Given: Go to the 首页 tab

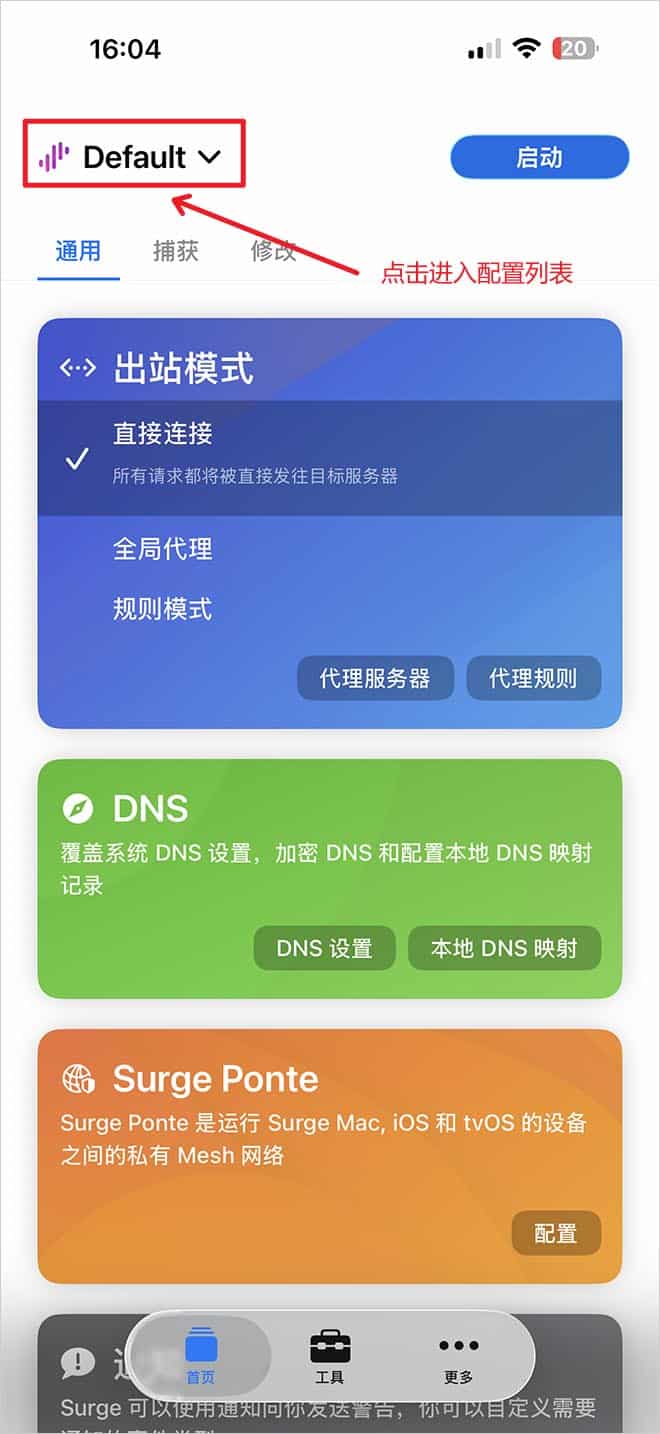Looking at the screenshot, I should [x=201, y=1355].
